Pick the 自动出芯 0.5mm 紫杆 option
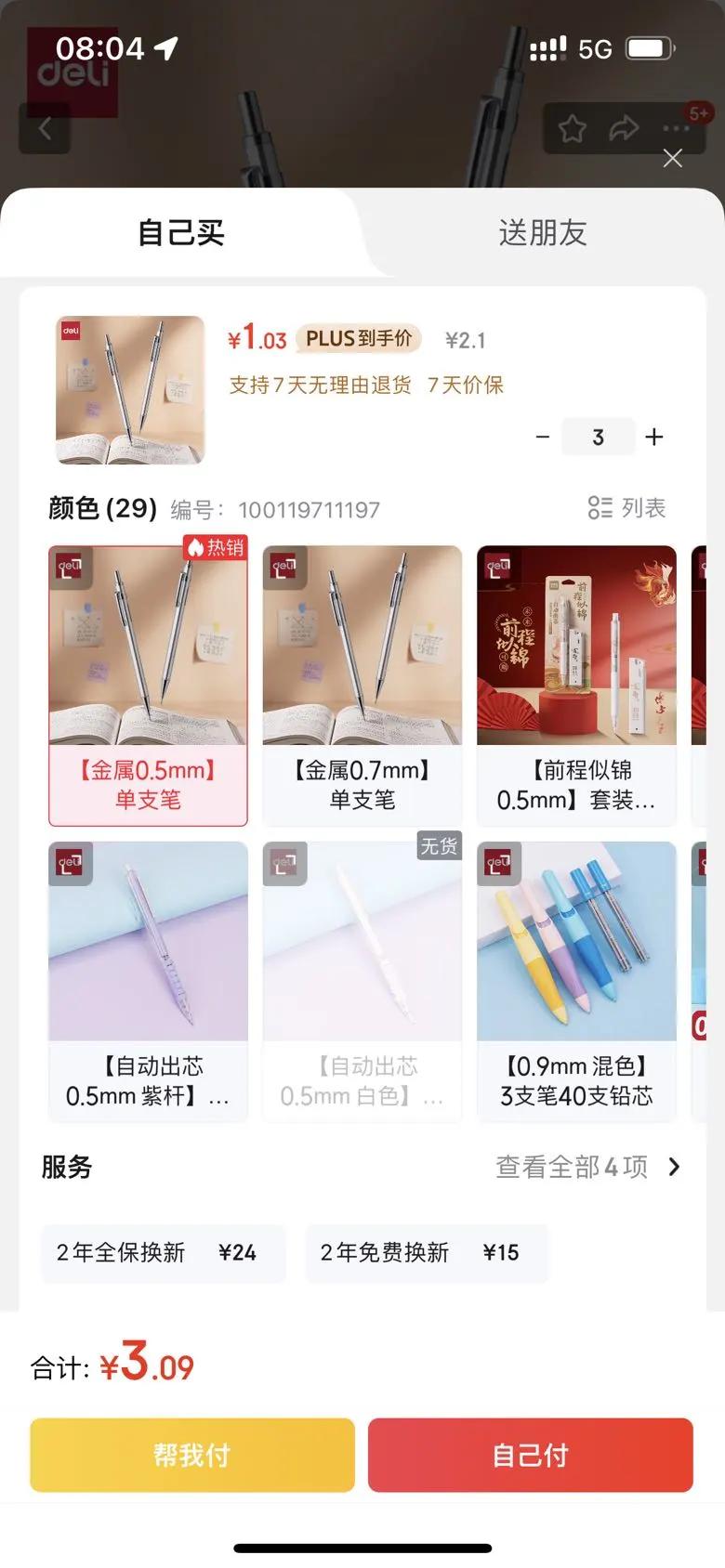This screenshot has width=725, height=1568. 148,982
